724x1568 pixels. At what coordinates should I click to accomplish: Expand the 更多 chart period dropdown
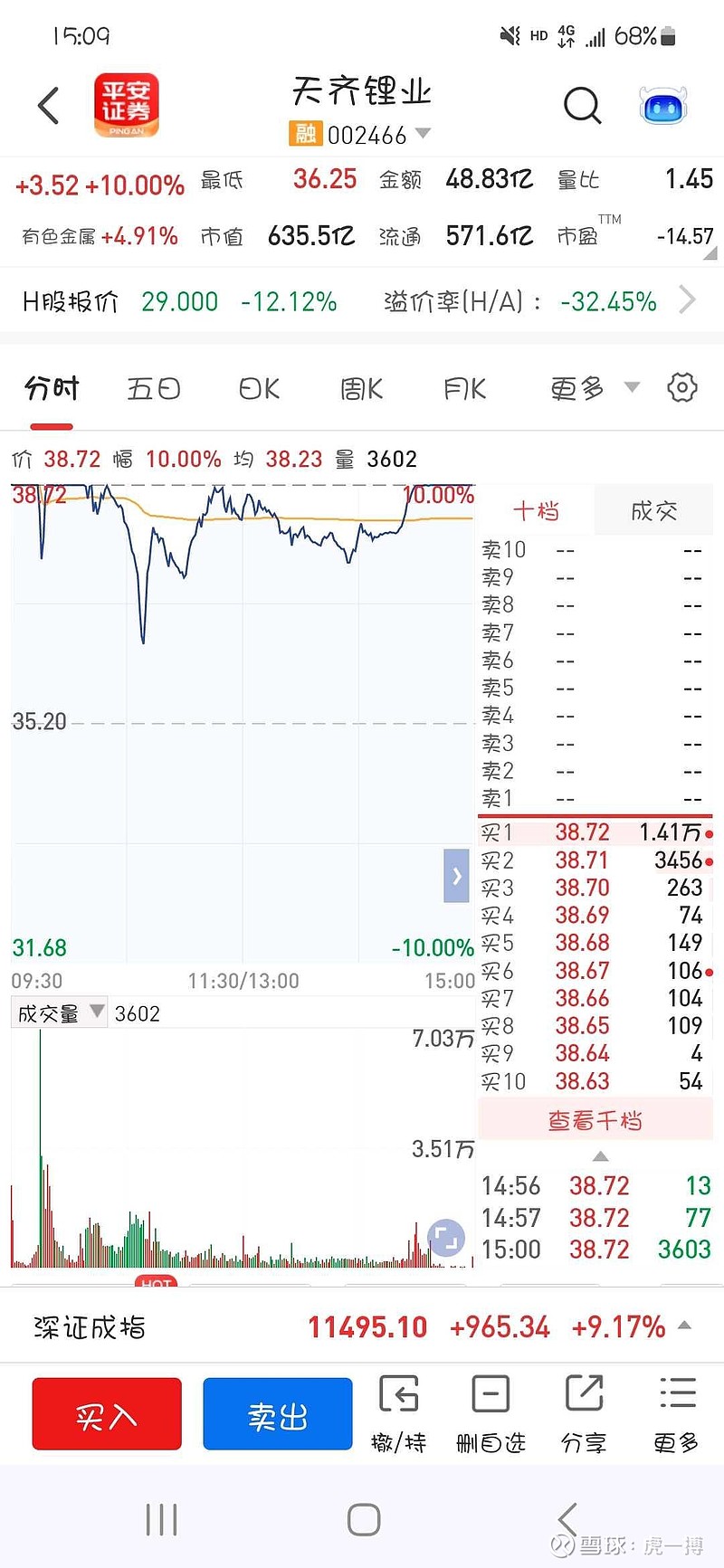click(594, 389)
